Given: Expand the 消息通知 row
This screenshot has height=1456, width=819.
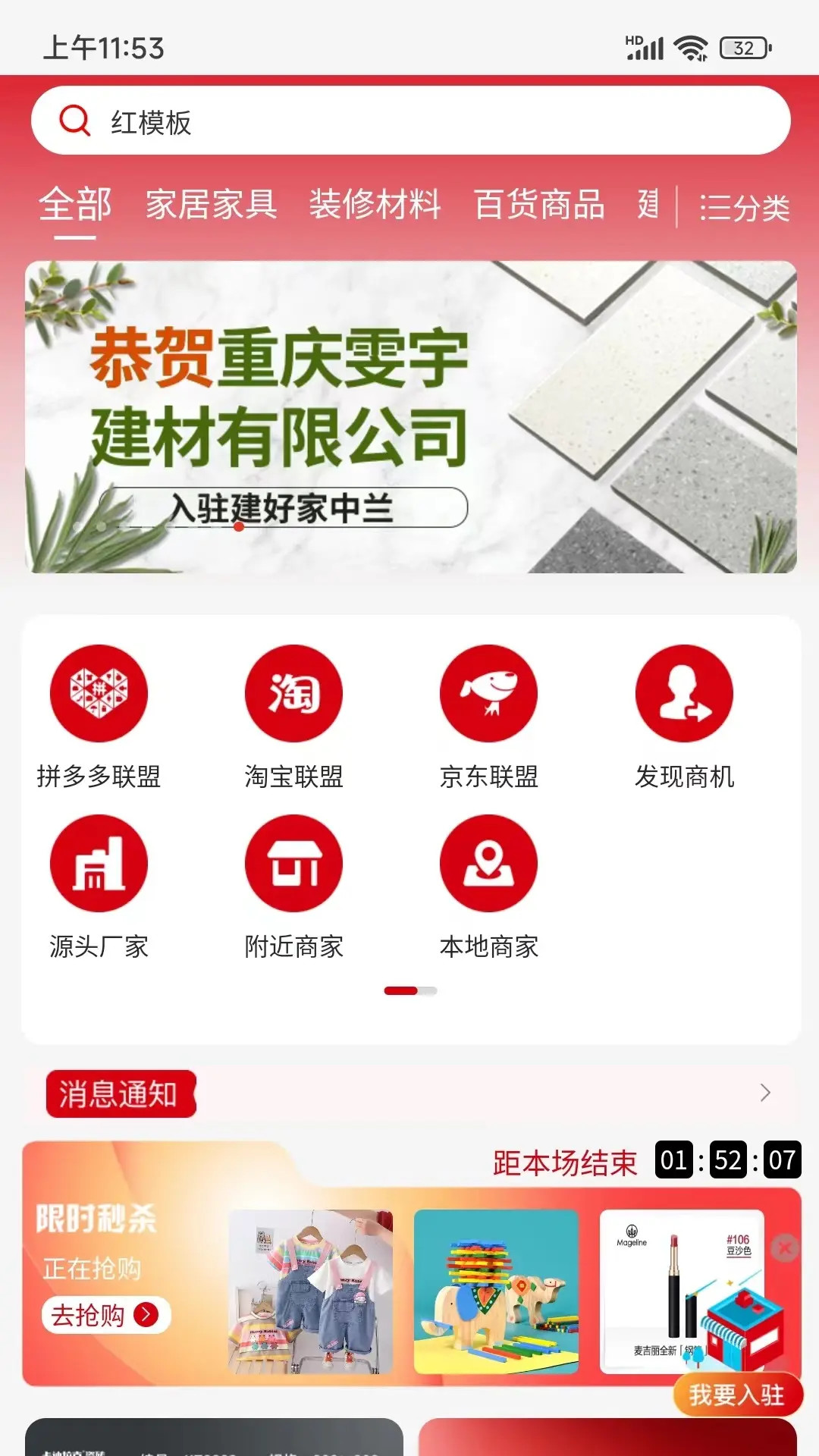Looking at the screenshot, I should pyautogui.click(x=764, y=1093).
